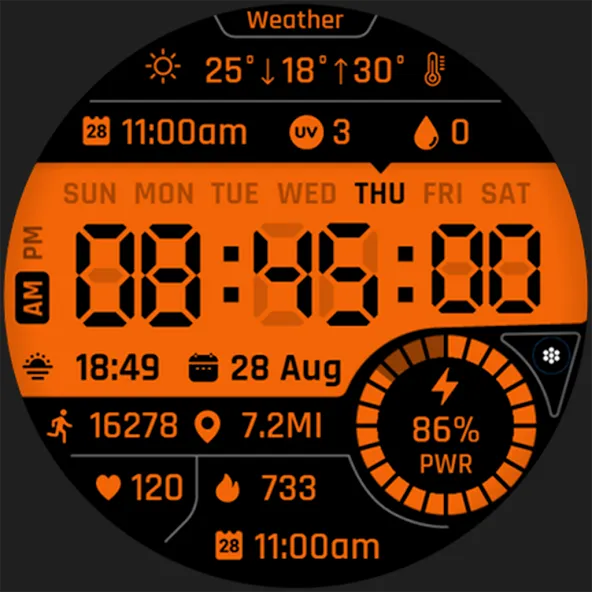The image size is (592, 592).
Task: Tap the app shortcut icon beside the battery ring
Action: (551, 356)
